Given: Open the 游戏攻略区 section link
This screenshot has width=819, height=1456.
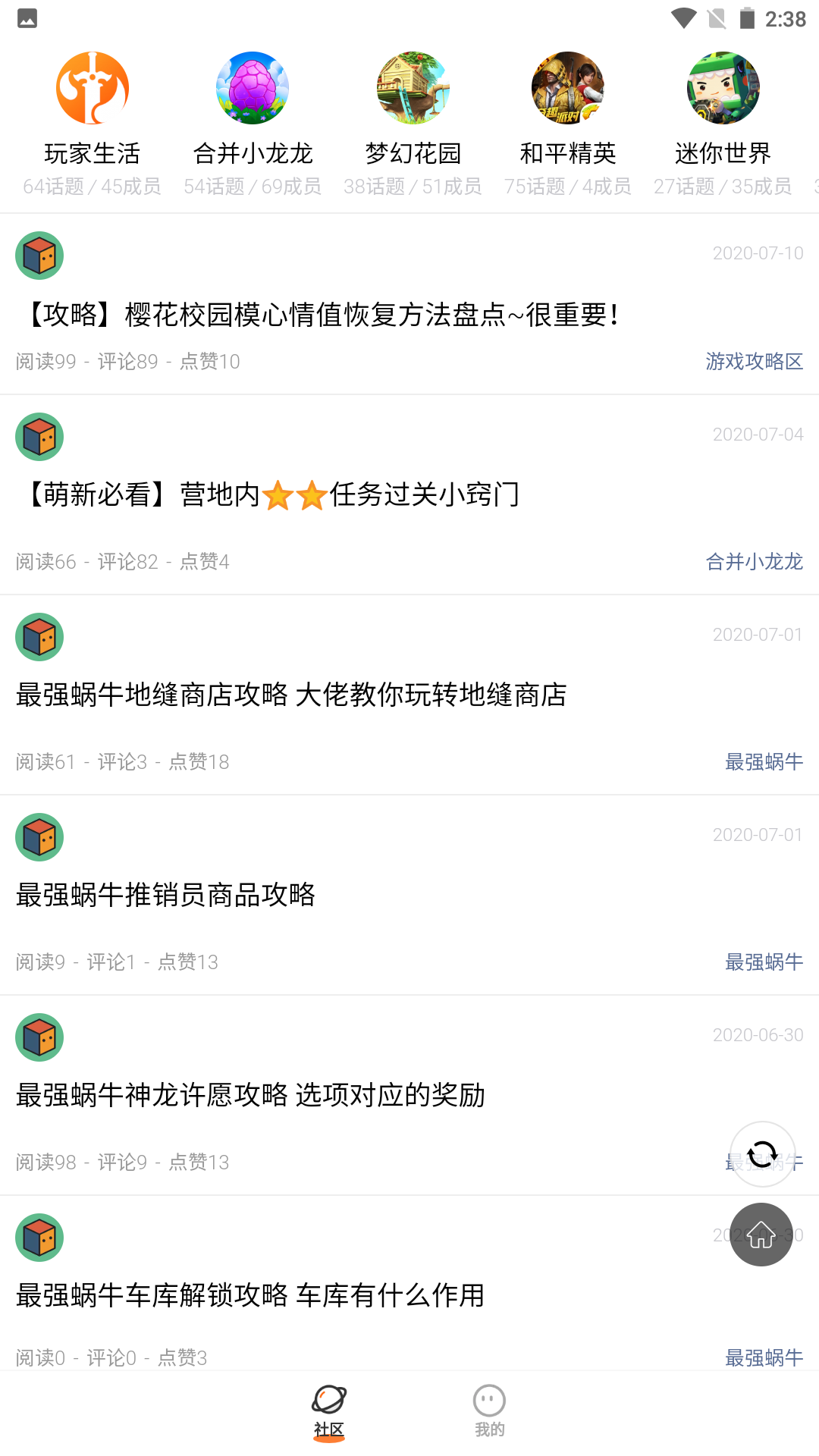Looking at the screenshot, I should [754, 362].
